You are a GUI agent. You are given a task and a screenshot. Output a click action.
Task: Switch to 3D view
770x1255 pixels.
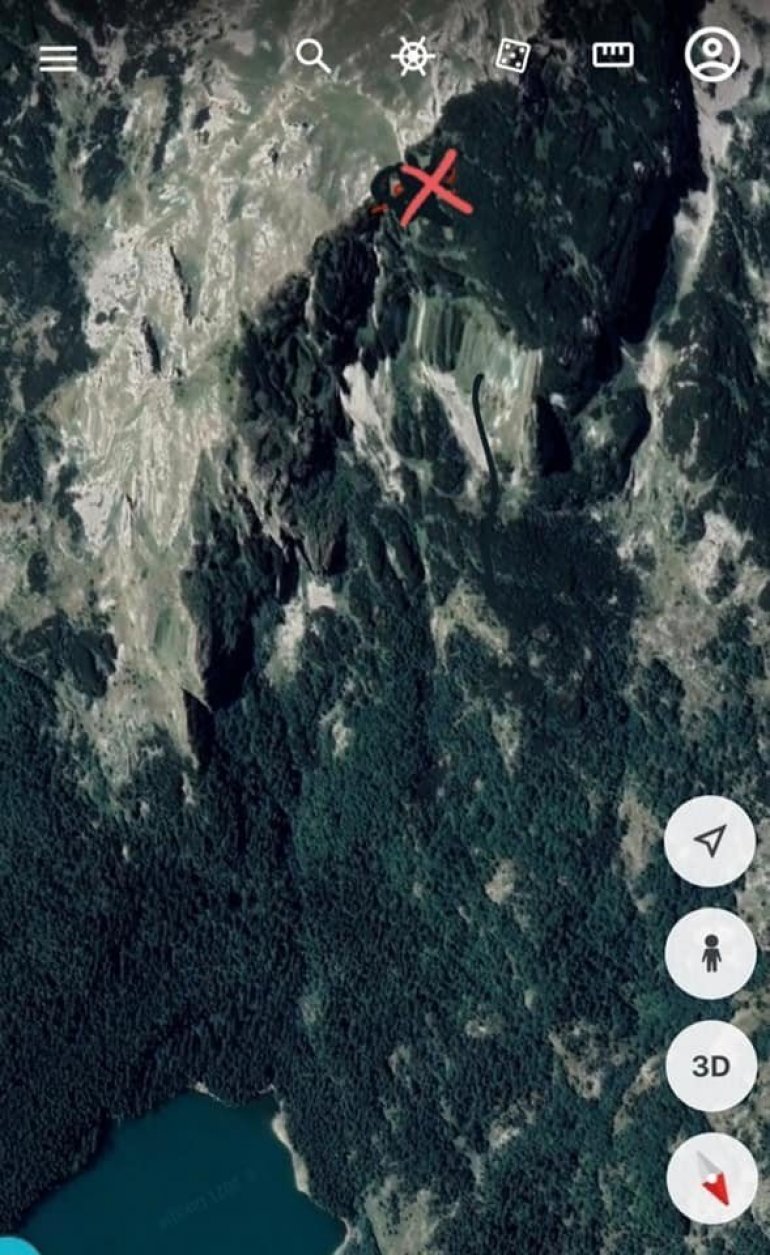[710, 1066]
